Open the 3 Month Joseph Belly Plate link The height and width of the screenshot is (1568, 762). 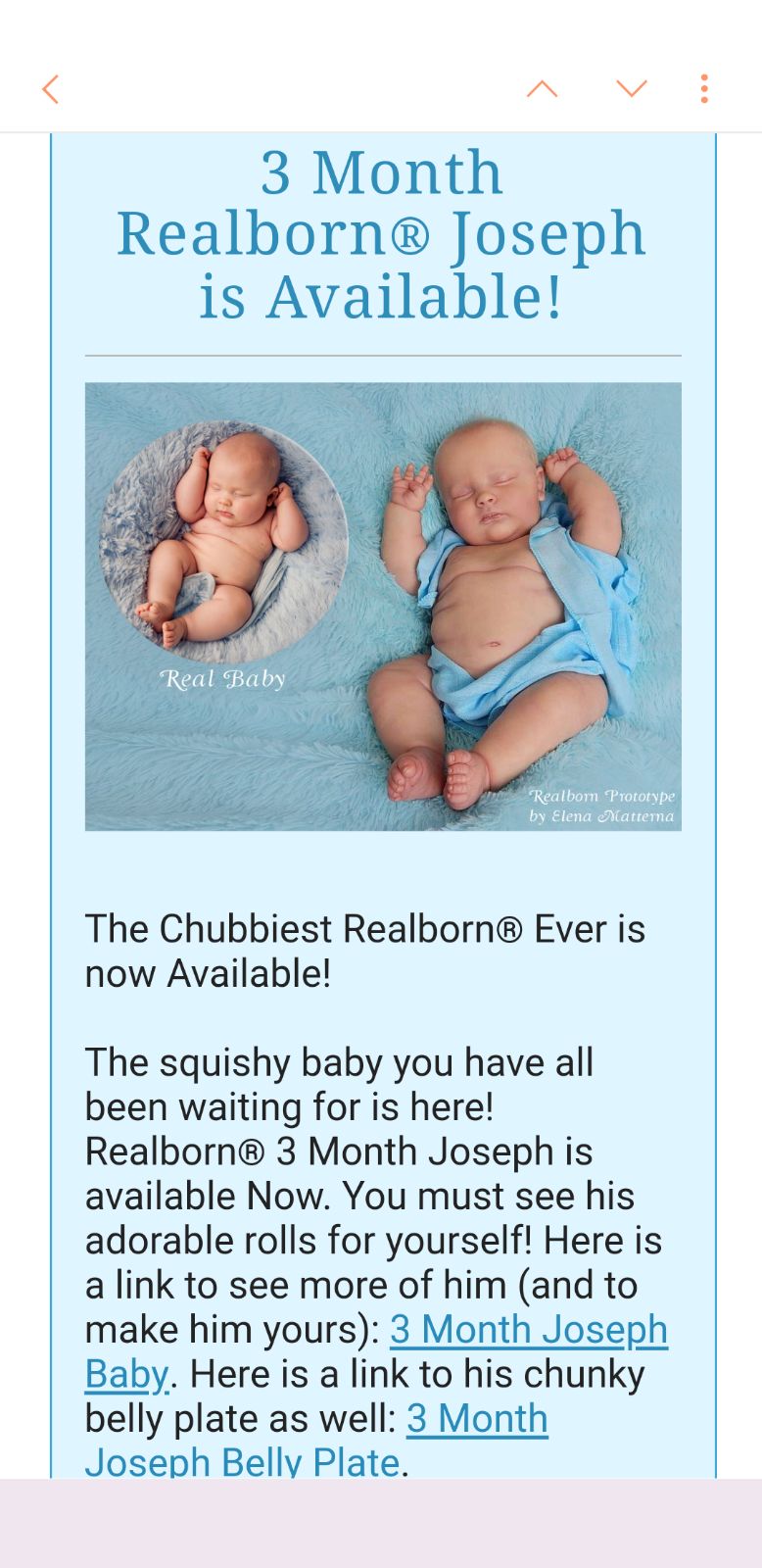tap(477, 1419)
